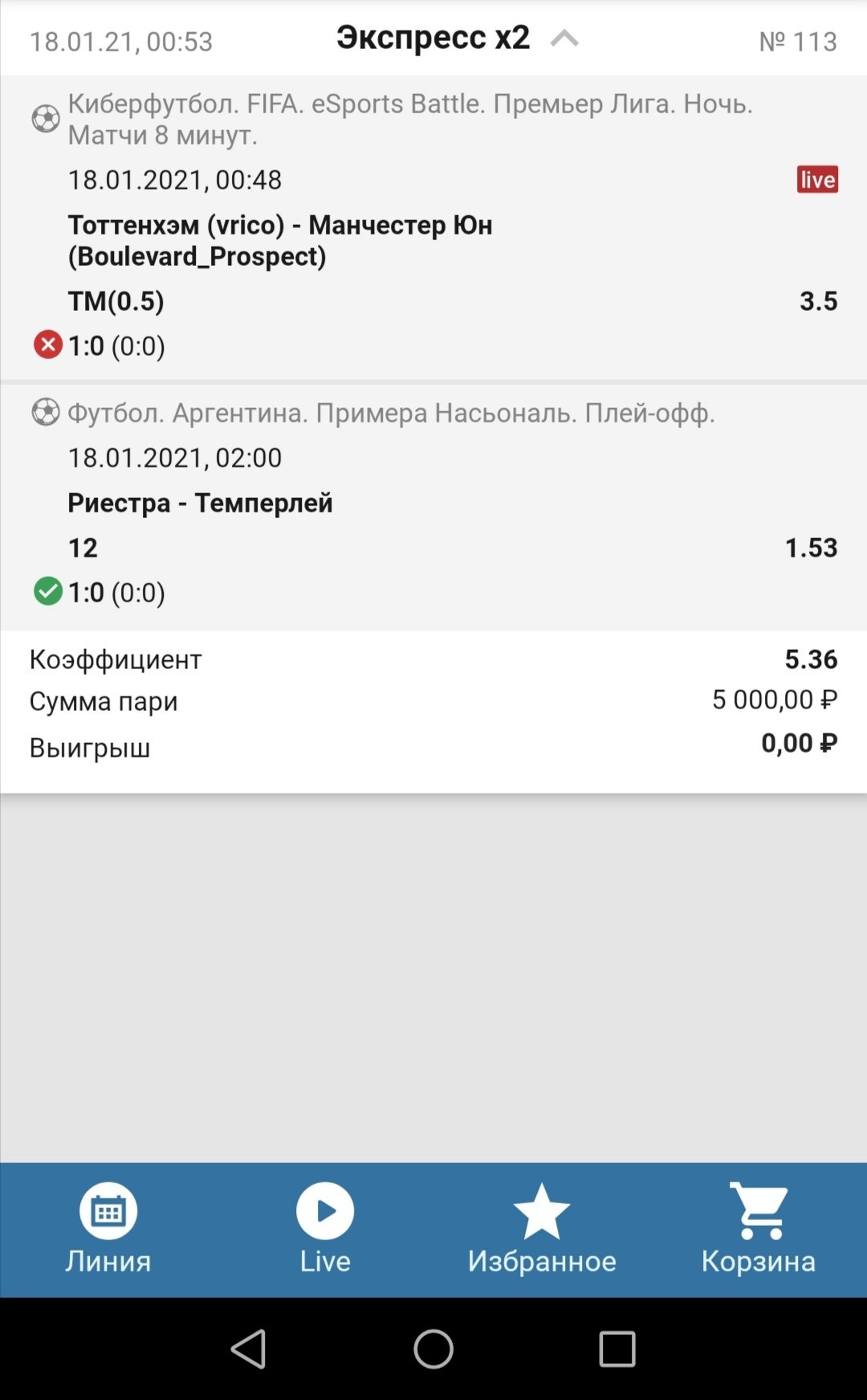Open the Избранное tab
The height and width of the screenshot is (1400, 867).
coord(542,1228)
